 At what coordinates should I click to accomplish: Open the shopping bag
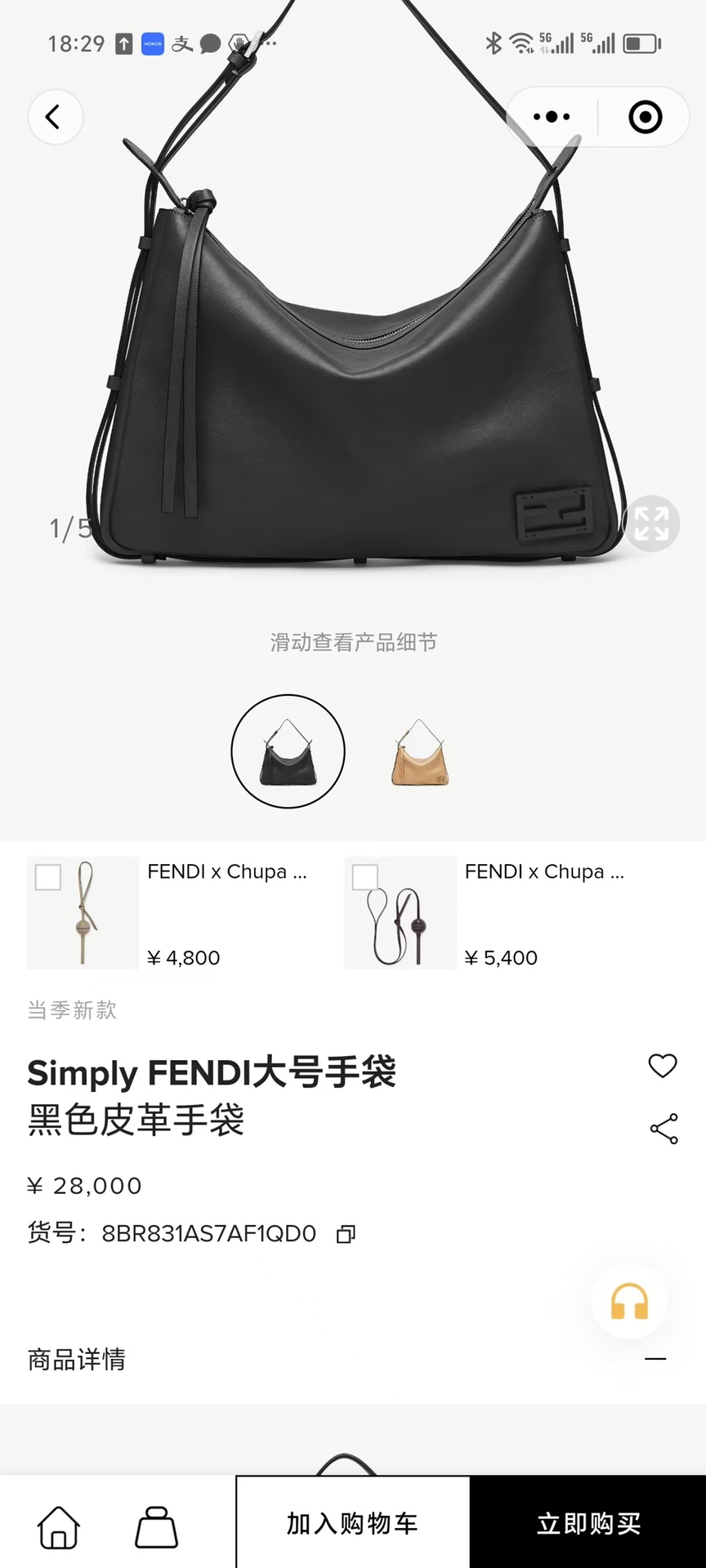pyautogui.click(x=156, y=1526)
